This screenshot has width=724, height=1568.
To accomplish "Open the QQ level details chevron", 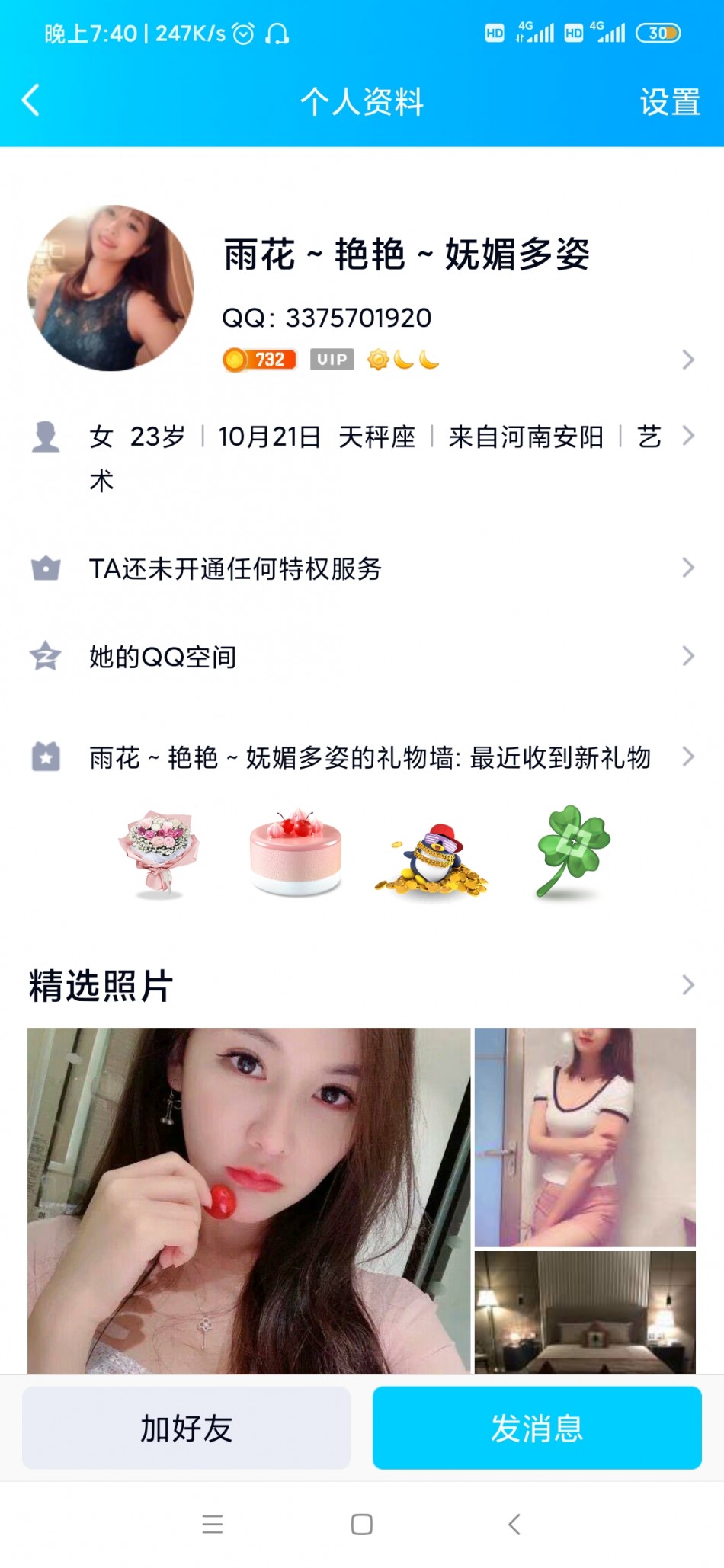I will coord(687,360).
